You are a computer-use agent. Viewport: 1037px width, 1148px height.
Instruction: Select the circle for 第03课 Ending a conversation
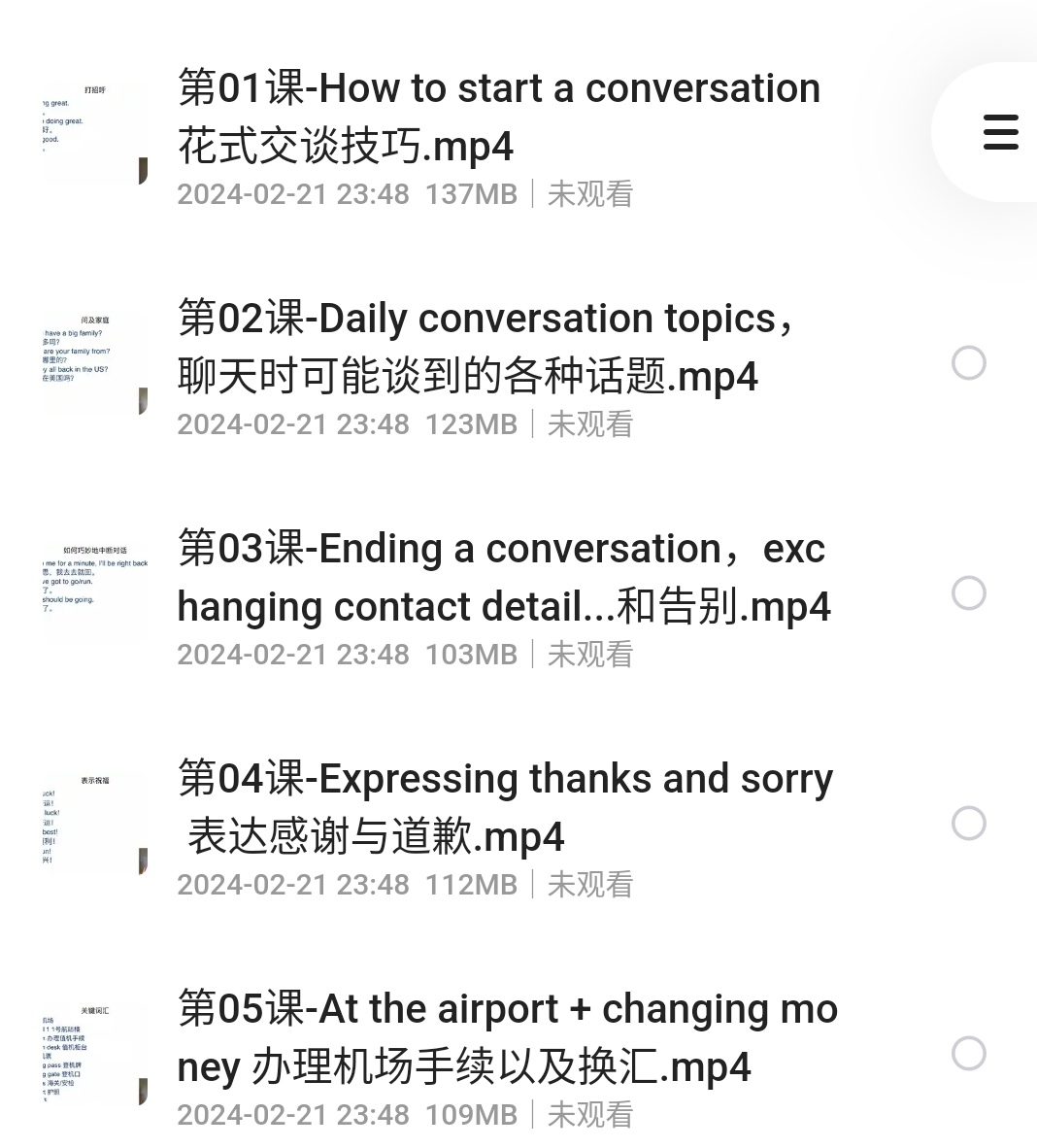(x=968, y=593)
